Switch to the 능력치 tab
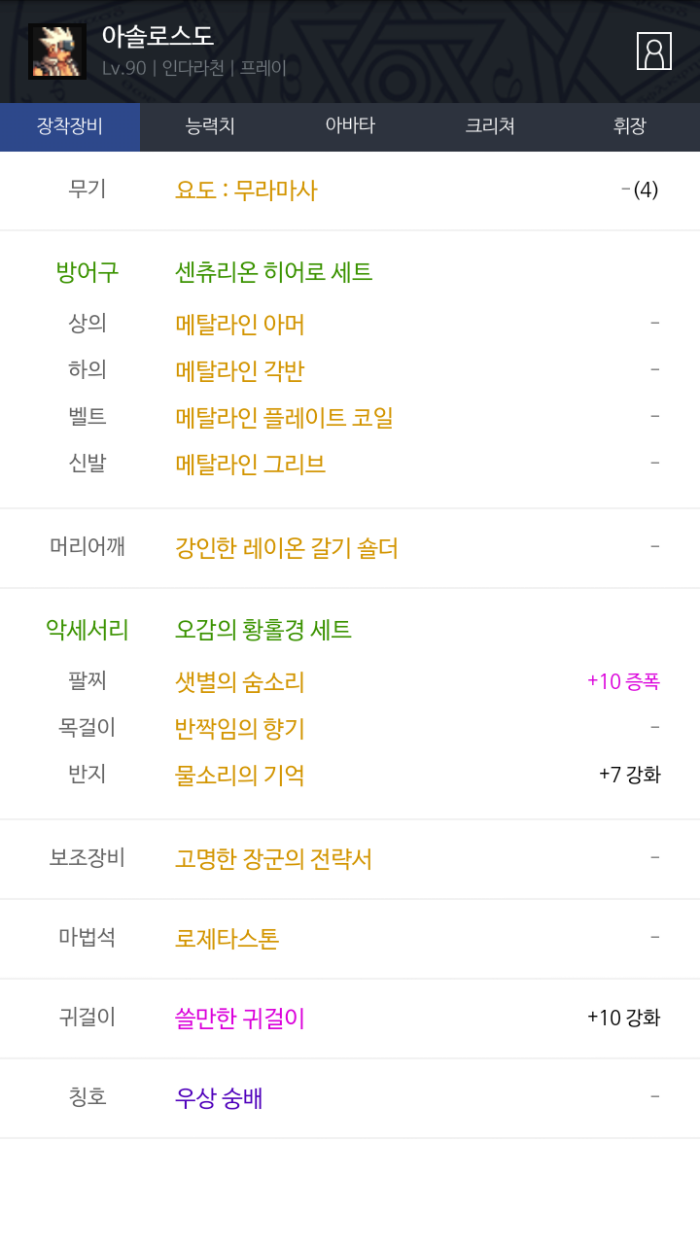 [210, 127]
